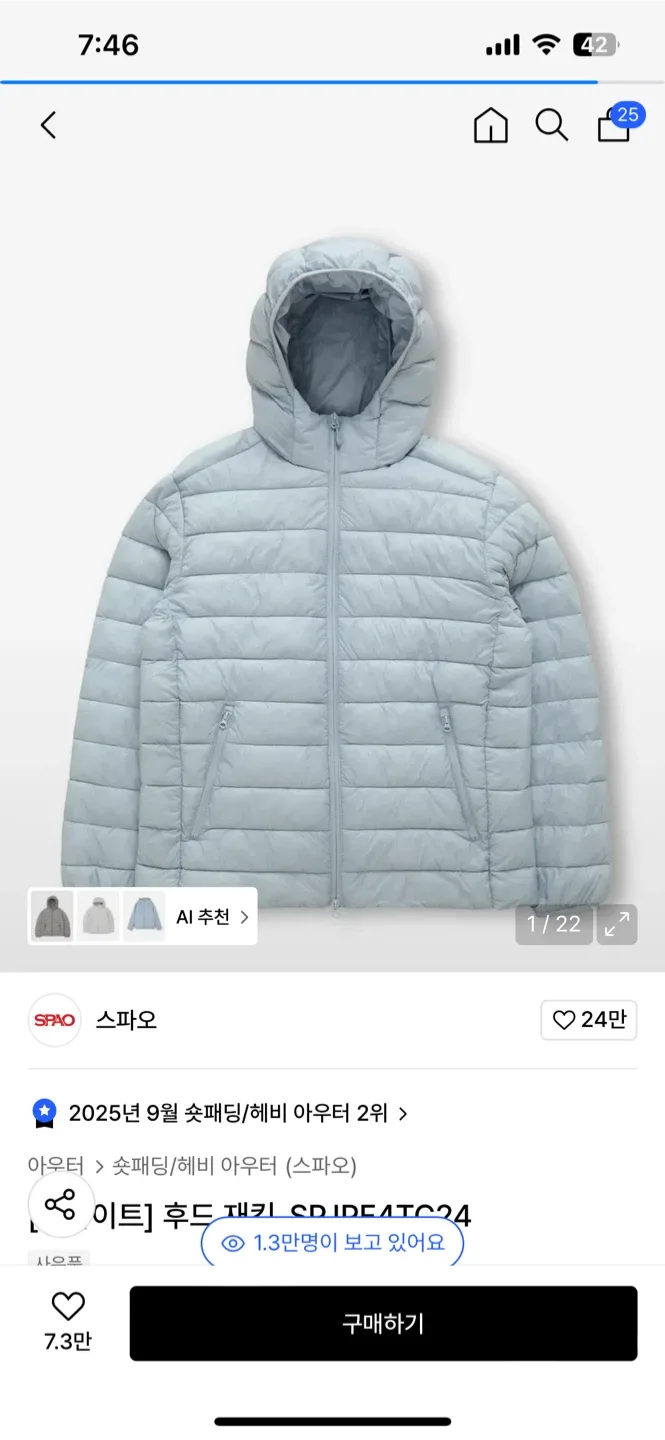665x1440 pixels.
Task: Open the 아우터 breadcrumb category
Action: pyautogui.click(x=56, y=1166)
